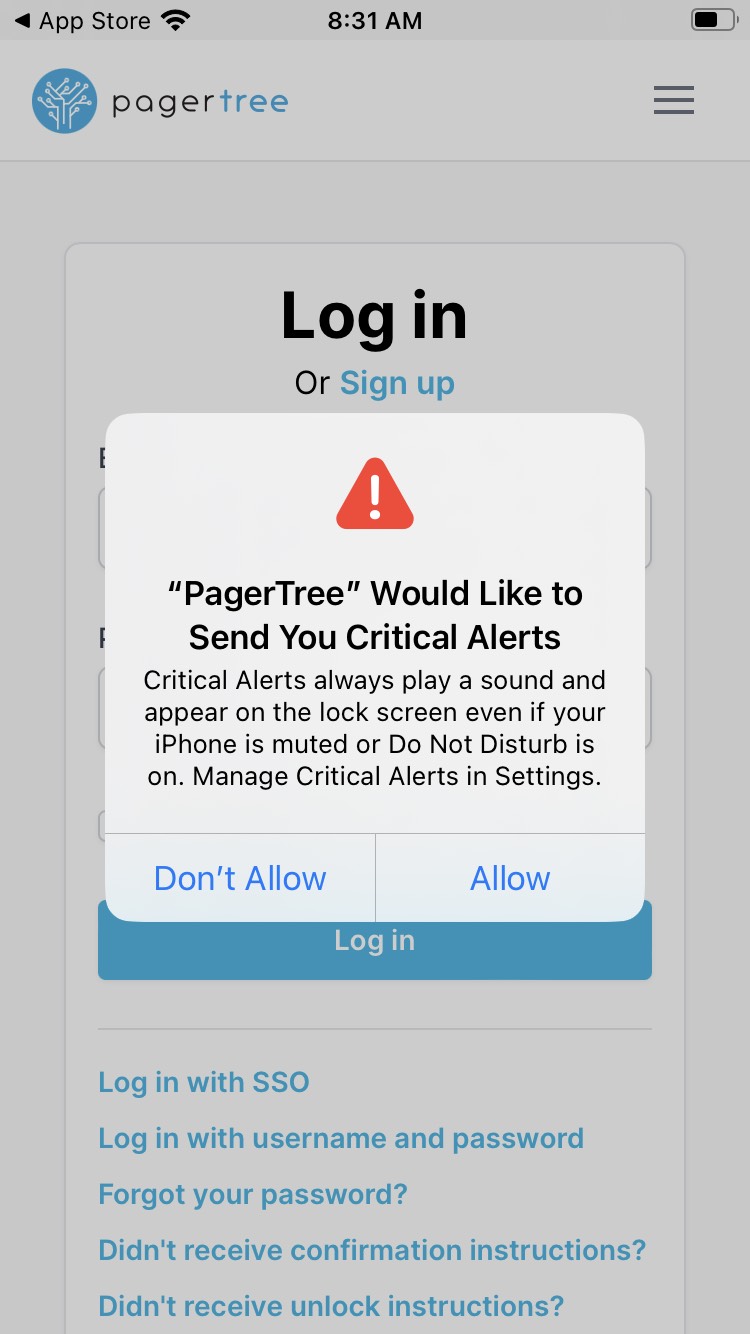750x1334 pixels.
Task: Tap Don't Allow on the alert dialog
Action: (x=240, y=878)
